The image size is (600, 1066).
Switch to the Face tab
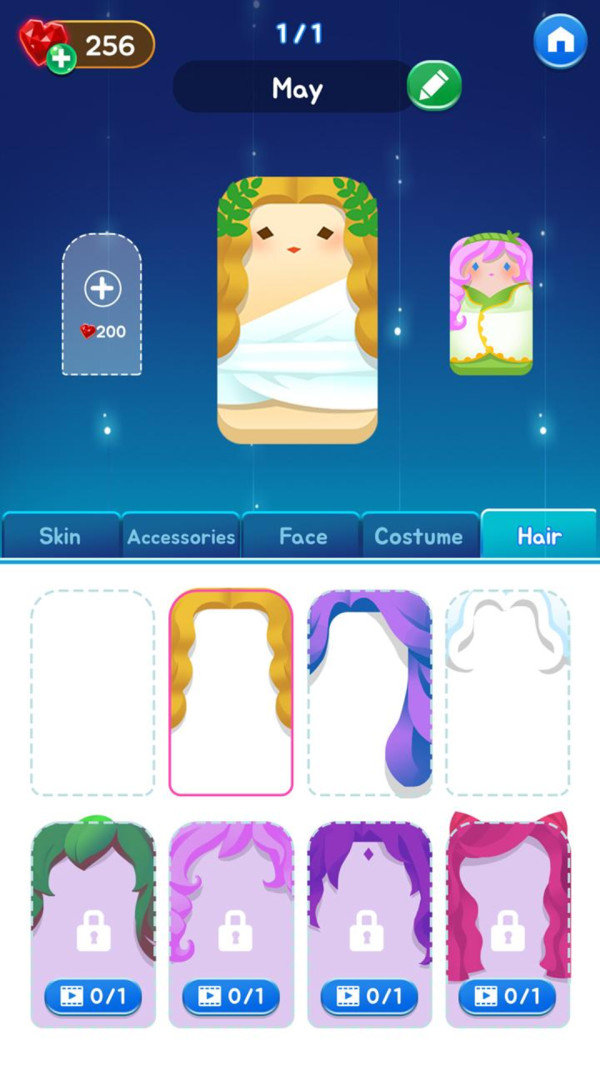click(302, 536)
